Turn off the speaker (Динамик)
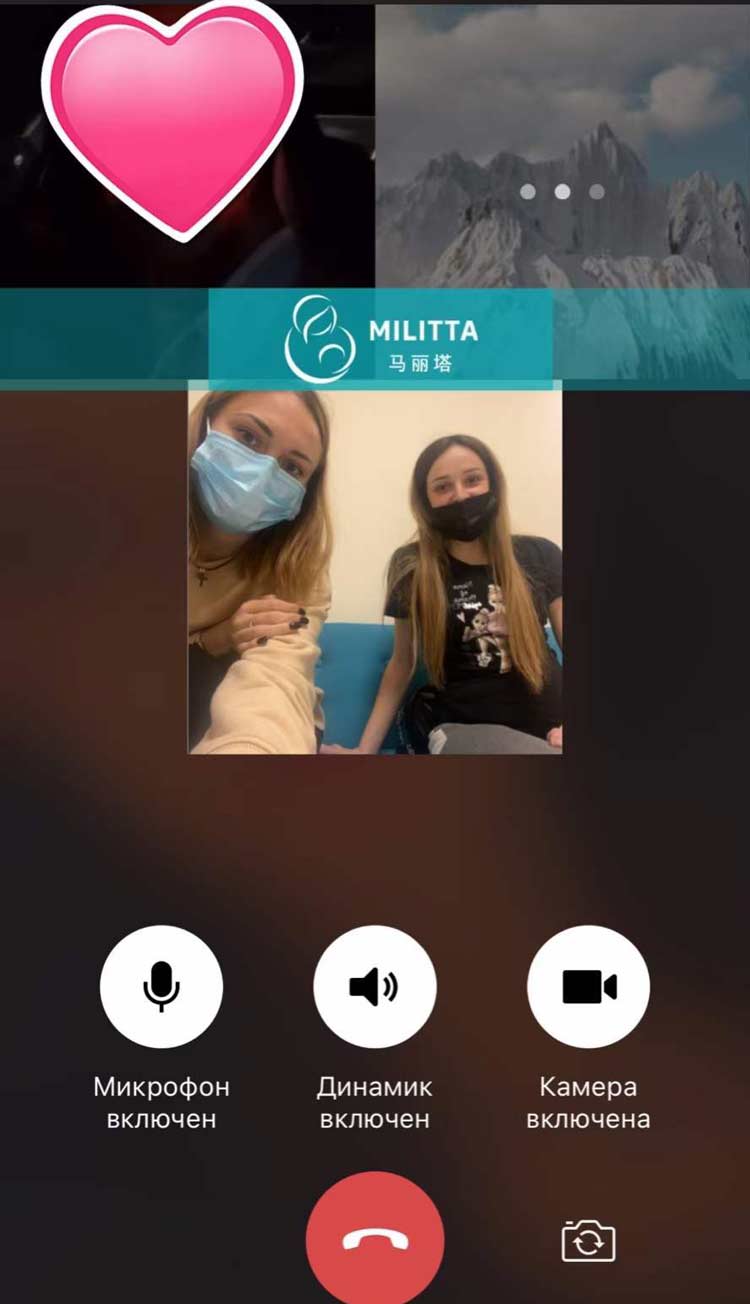The image size is (750, 1304). pyautogui.click(x=374, y=986)
